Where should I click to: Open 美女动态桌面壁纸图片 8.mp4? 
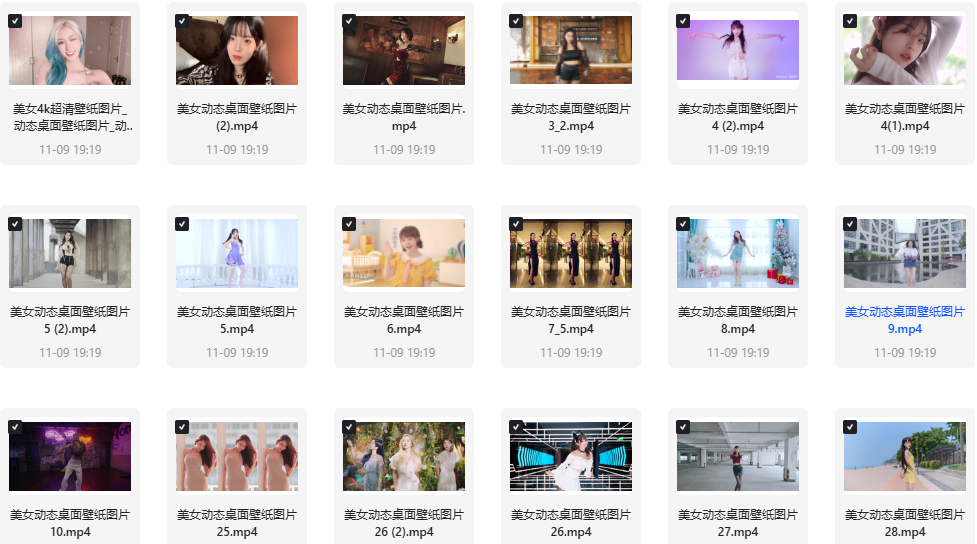(x=738, y=254)
